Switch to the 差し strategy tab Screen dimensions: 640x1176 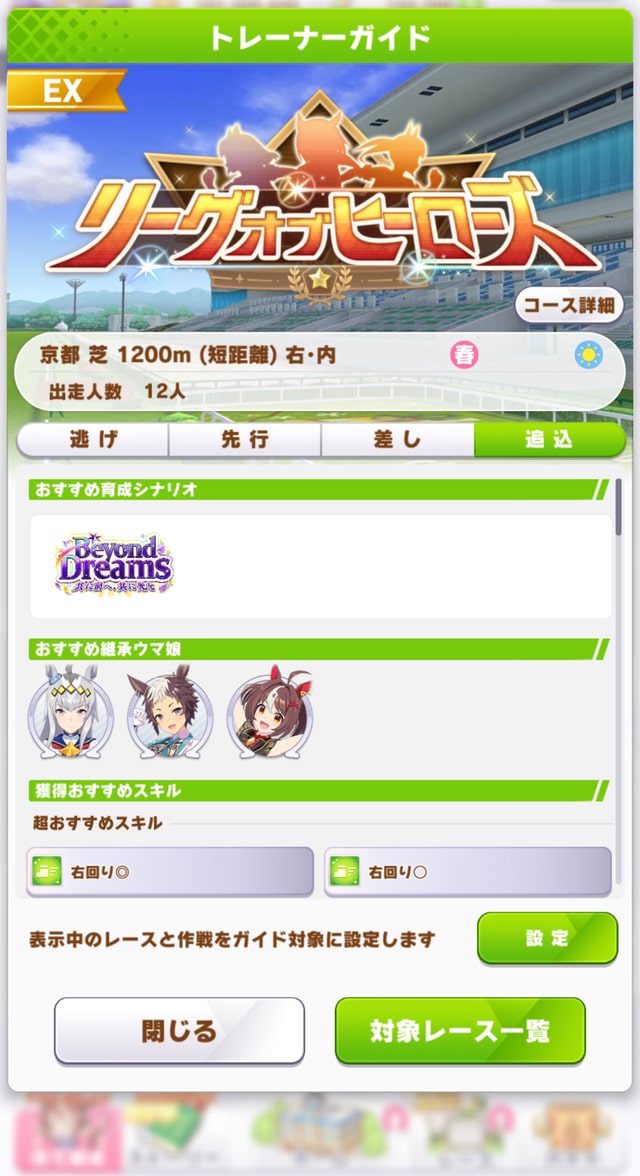397,440
